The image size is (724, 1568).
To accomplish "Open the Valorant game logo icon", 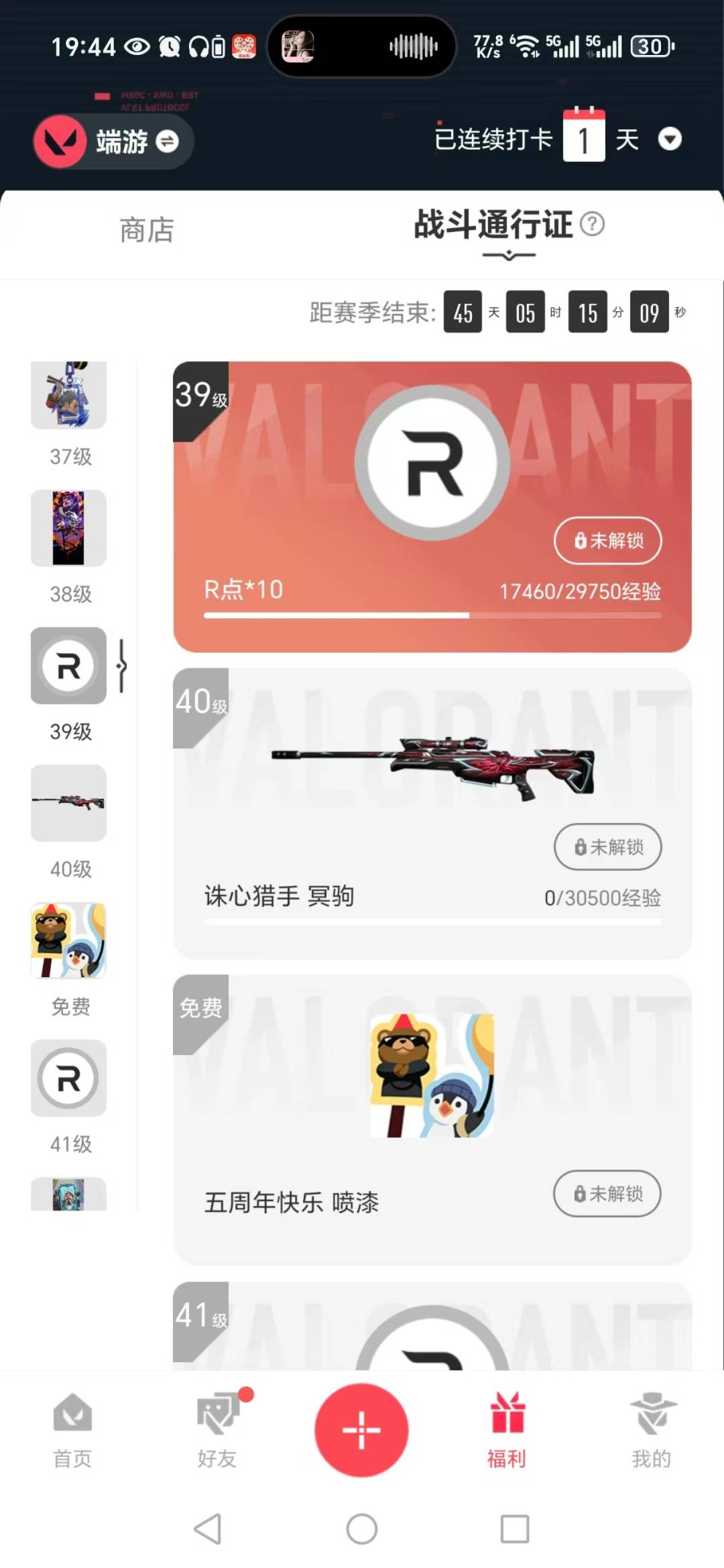I will [x=59, y=141].
